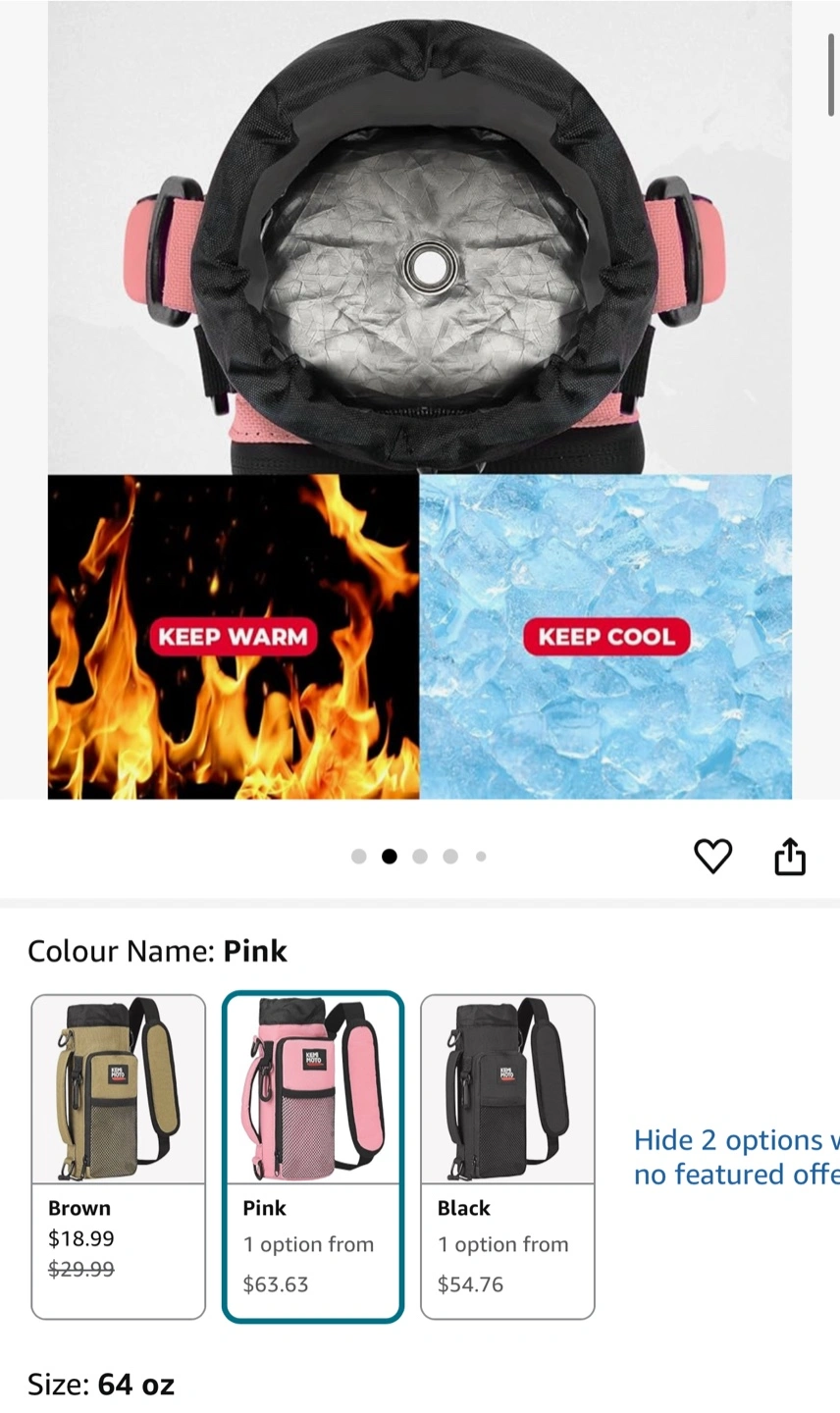Choose the Pink colour option

312,1157
